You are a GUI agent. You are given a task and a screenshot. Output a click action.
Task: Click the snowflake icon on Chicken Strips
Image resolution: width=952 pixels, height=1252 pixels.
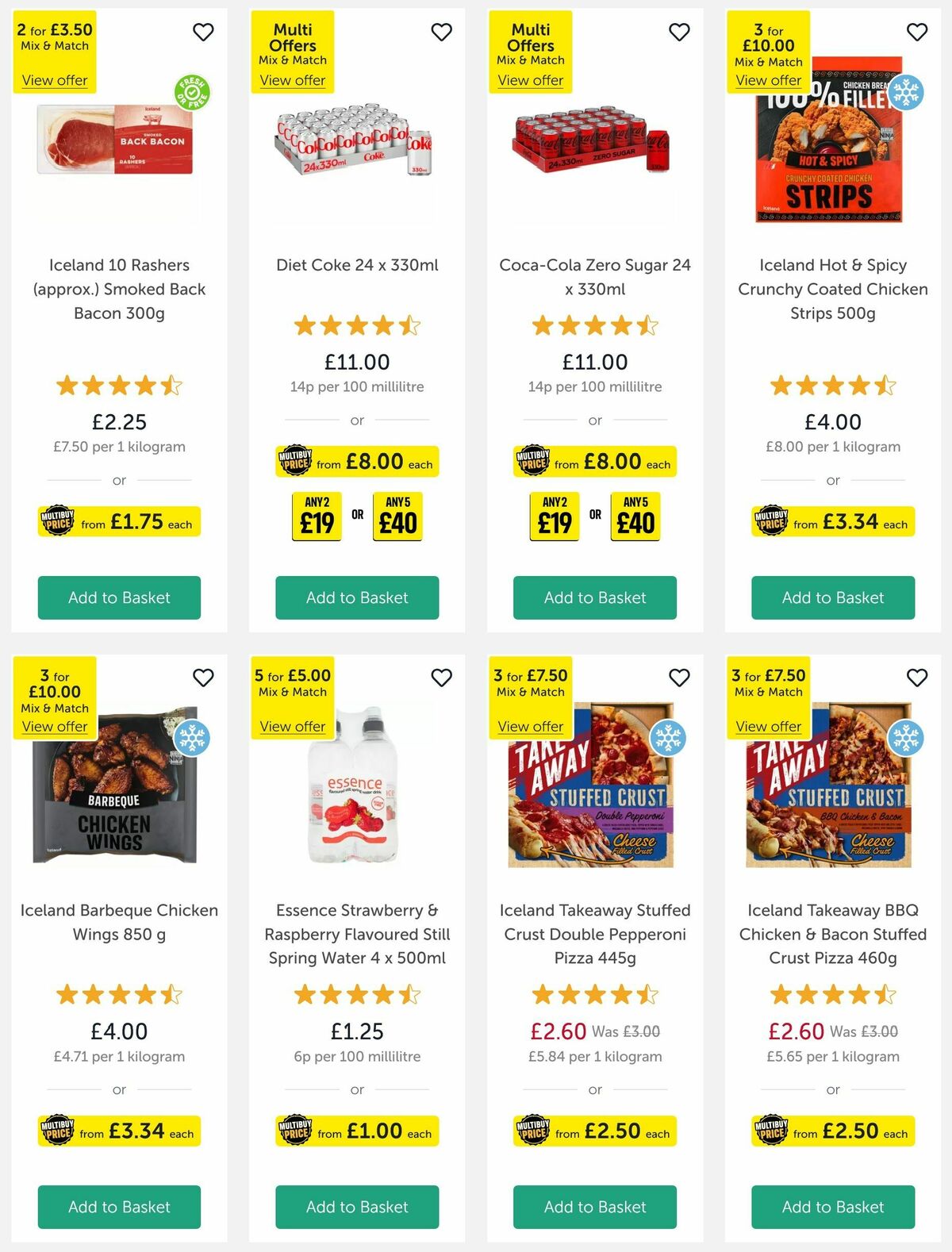[x=907, y=93]
